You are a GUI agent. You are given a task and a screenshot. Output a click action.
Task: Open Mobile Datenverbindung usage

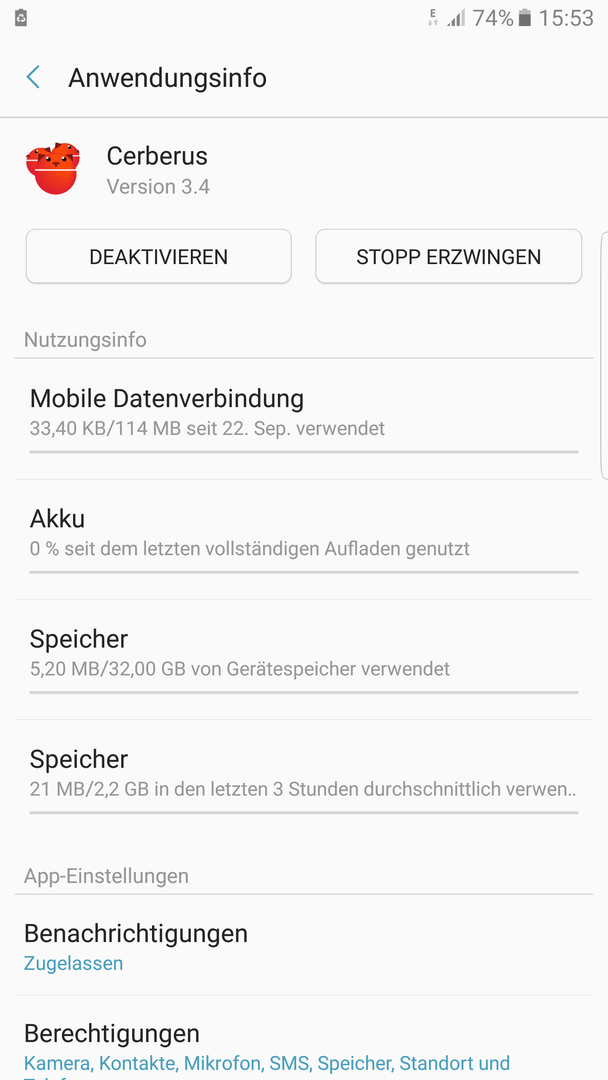(x=304, y=419)
